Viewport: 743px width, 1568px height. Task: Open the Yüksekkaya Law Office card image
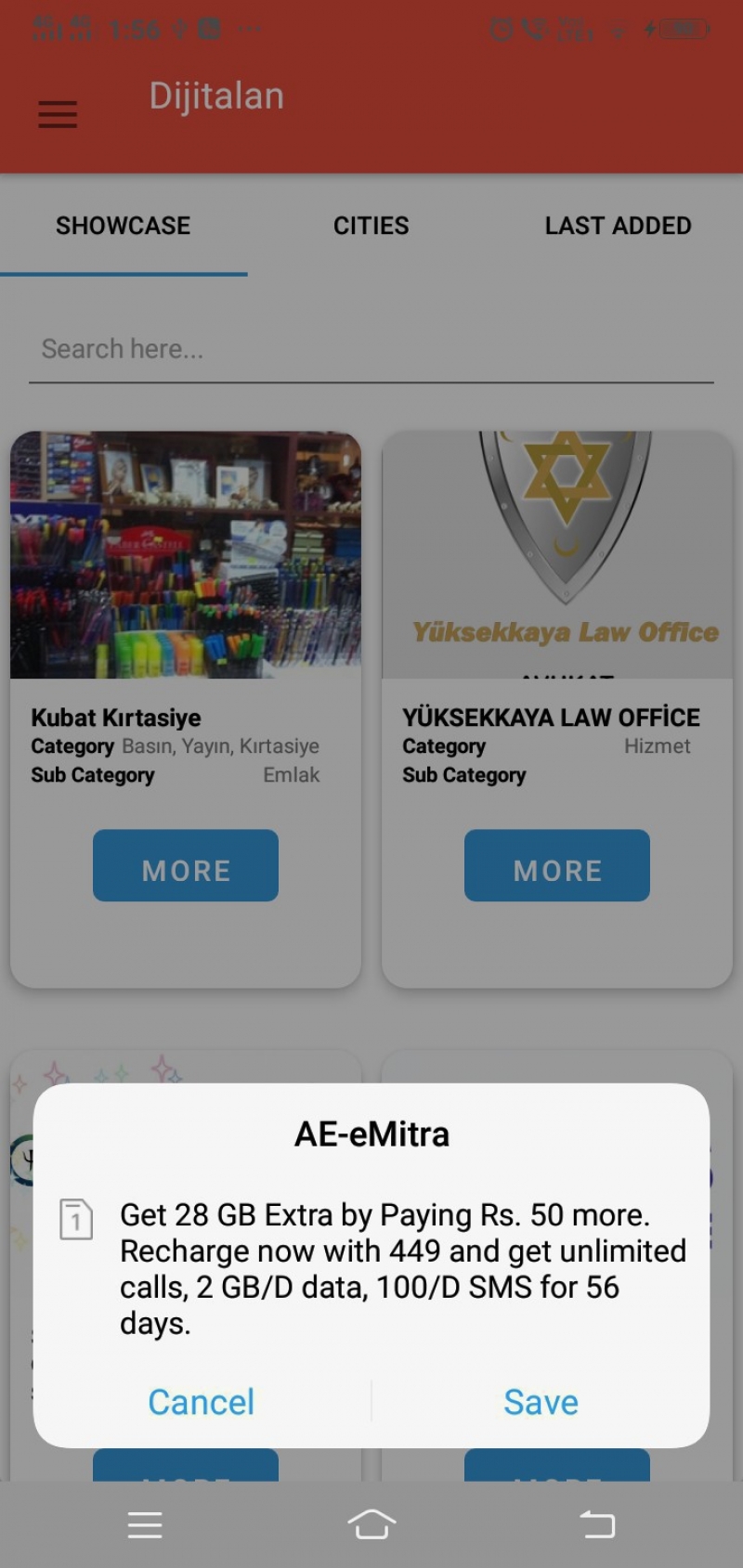557,555
